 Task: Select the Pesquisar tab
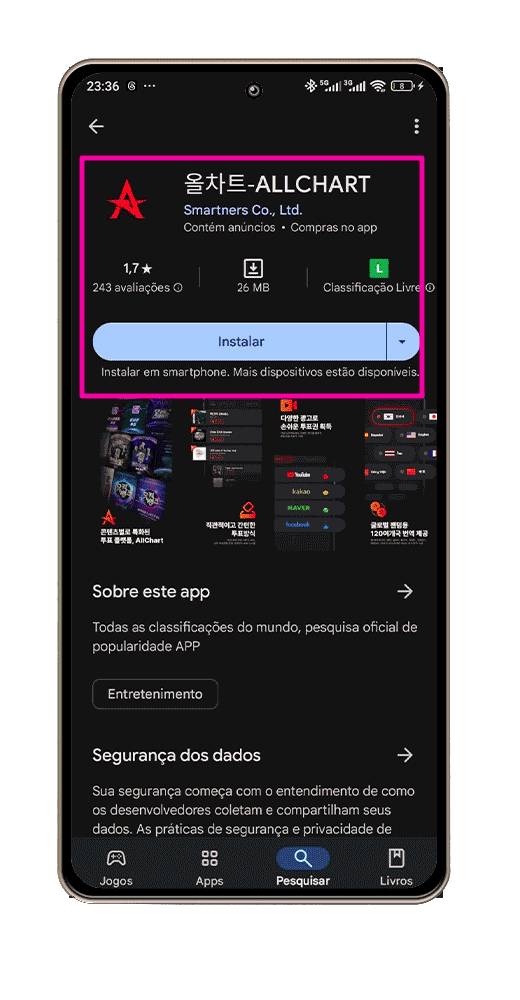(303, 868)
